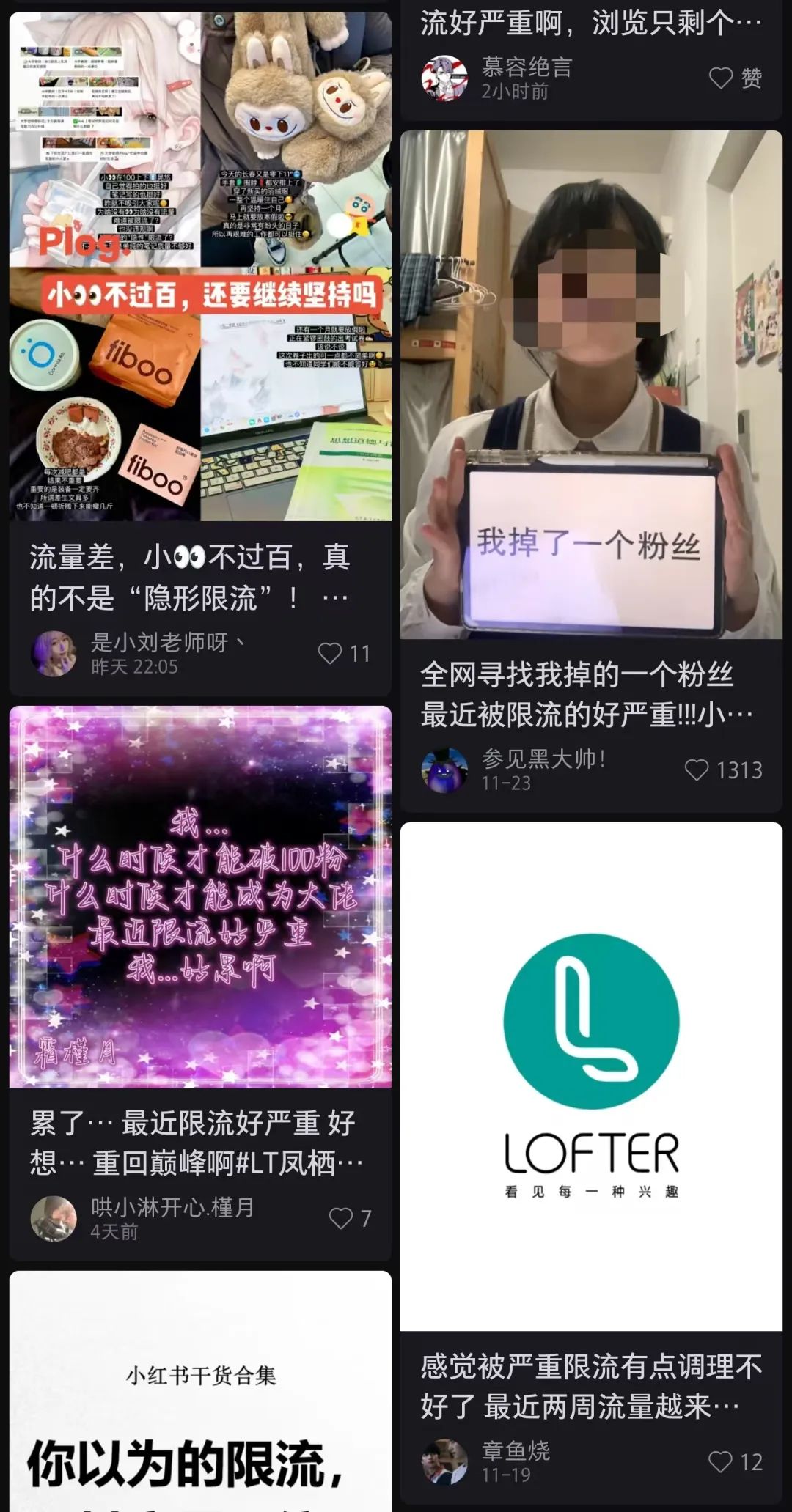The height and width of the screenshot is (1512, 792).
Task: Open 慕容绝言's profile avatar
Action: click(444, 78)
